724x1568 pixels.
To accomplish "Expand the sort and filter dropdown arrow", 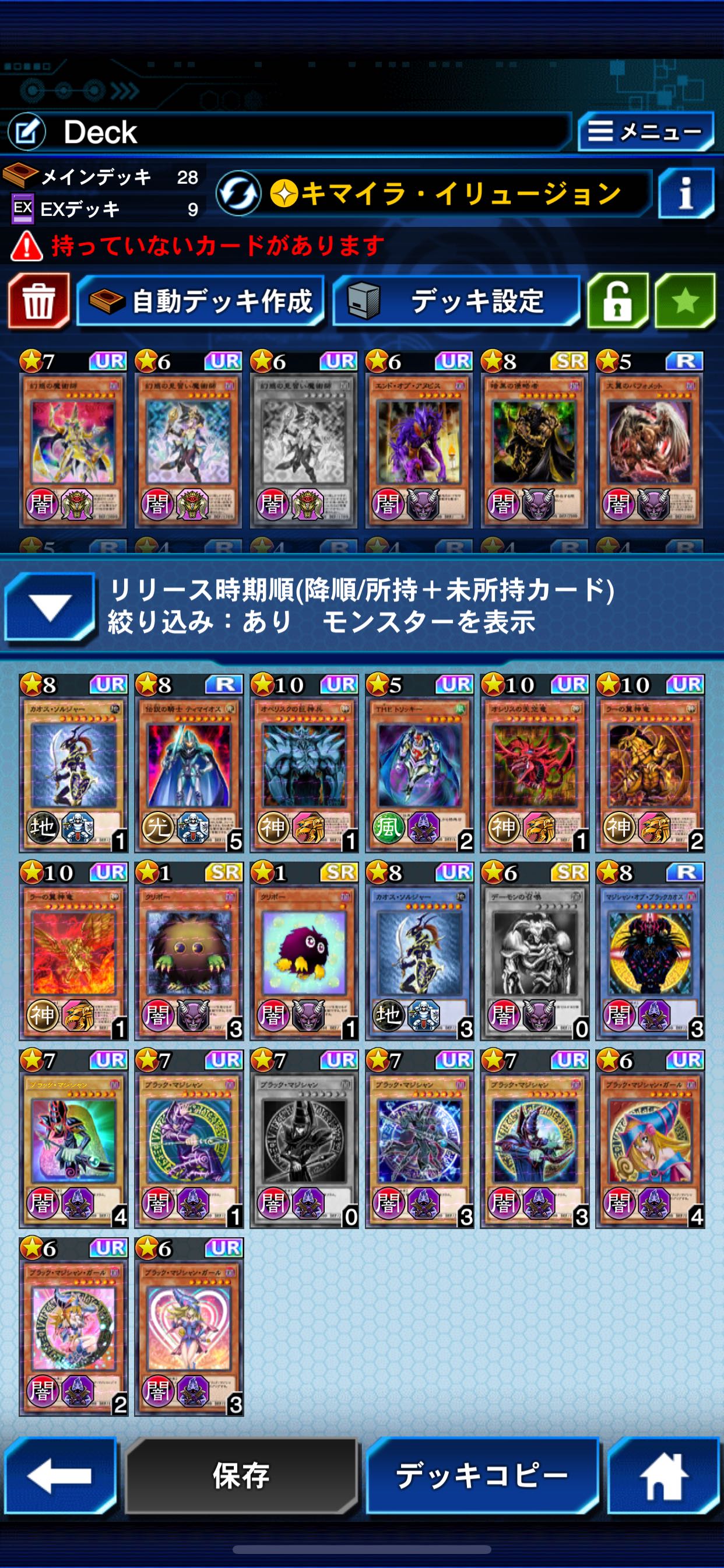I will tap(50, 606).
